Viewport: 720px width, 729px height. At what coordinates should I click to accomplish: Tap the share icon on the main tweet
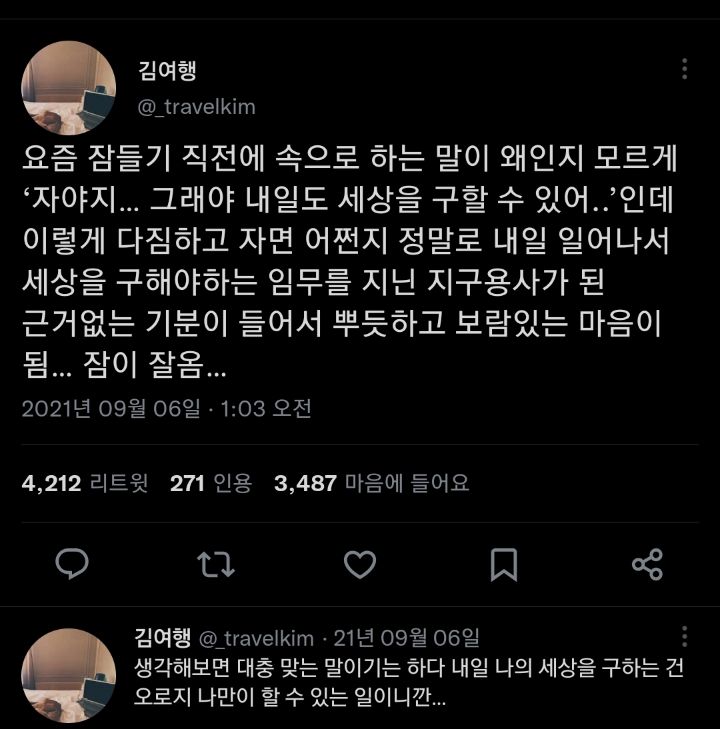coord(648,564)
